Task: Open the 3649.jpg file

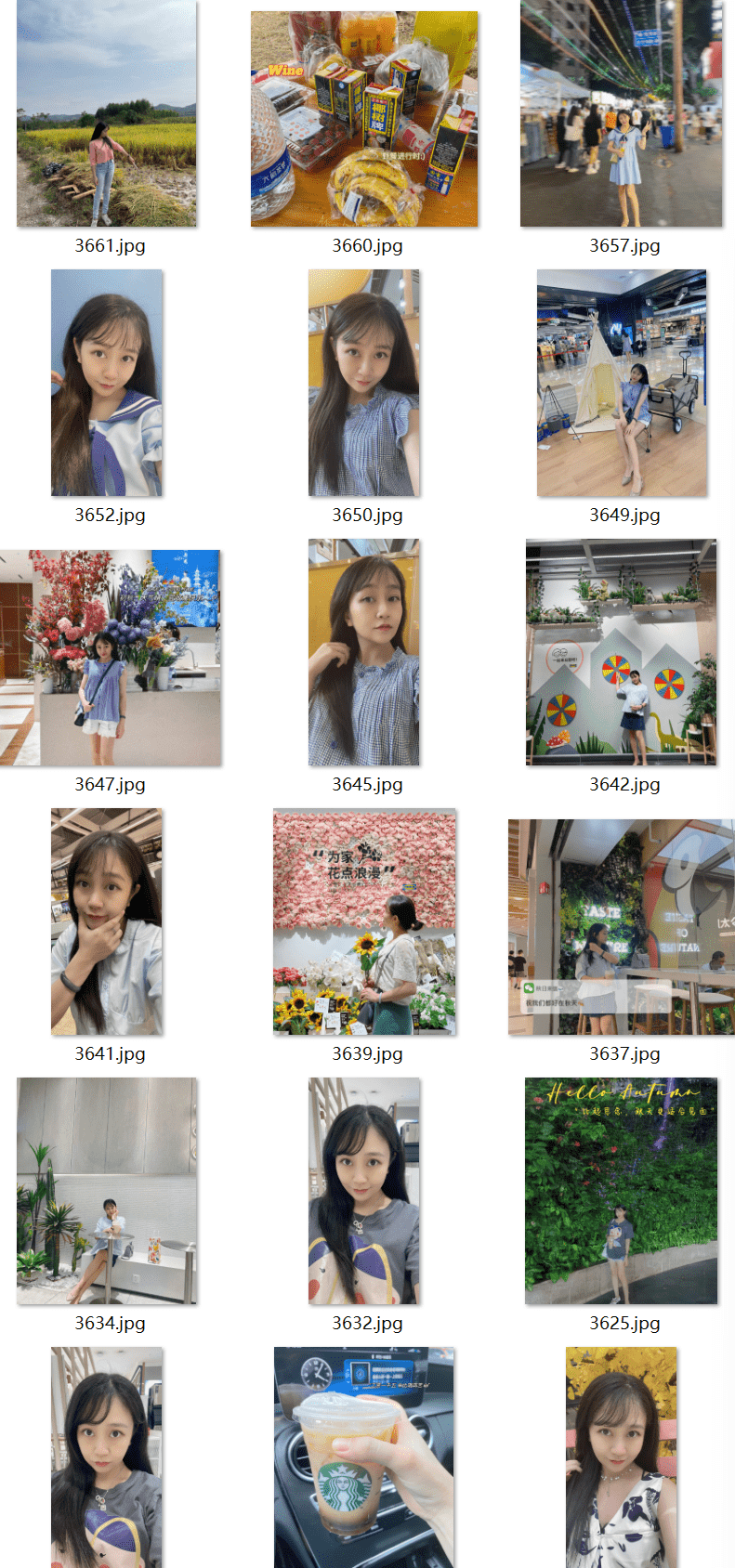Action: [x=622, y=383]
